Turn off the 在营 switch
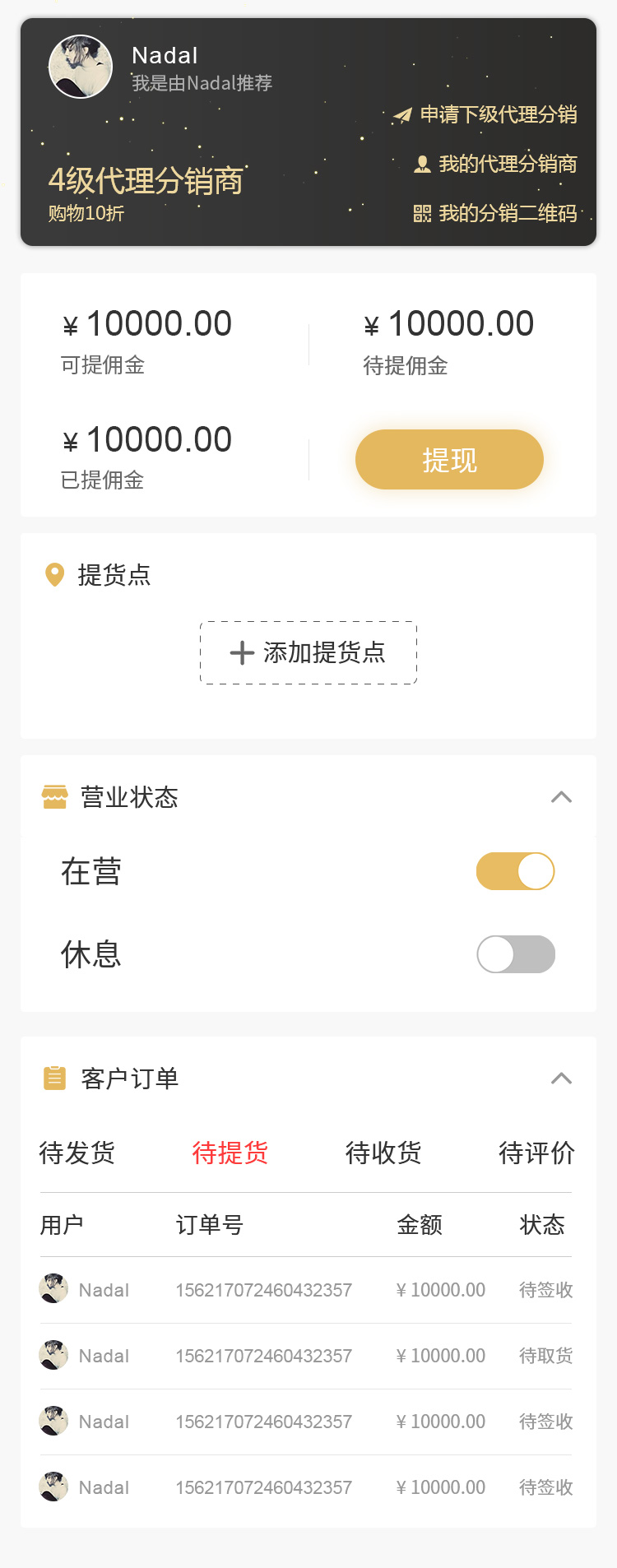 (516, 871)
